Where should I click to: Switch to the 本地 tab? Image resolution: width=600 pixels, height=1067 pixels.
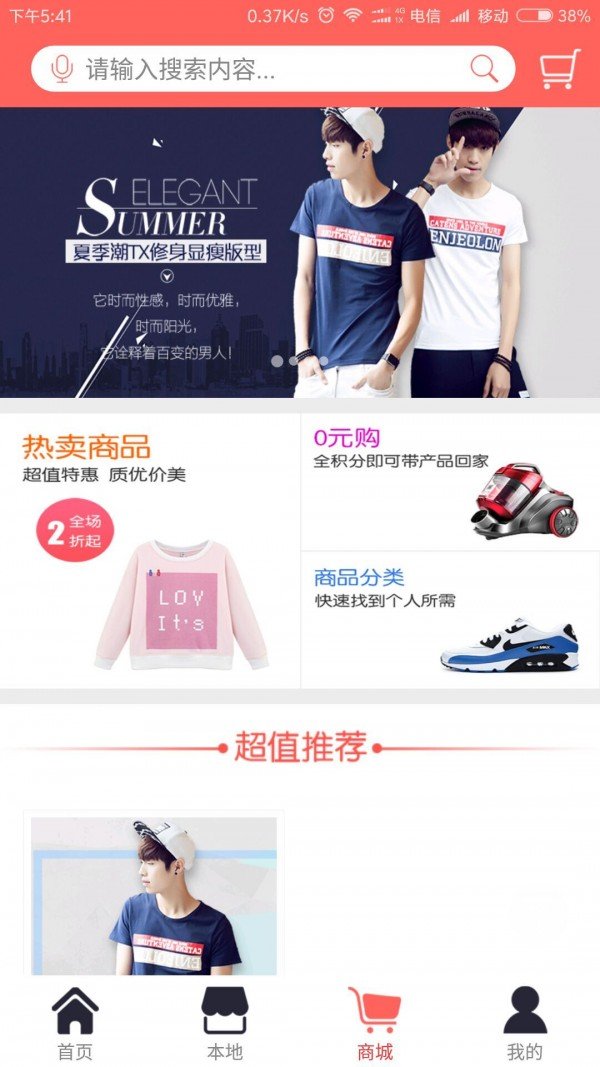(225, 1023)
